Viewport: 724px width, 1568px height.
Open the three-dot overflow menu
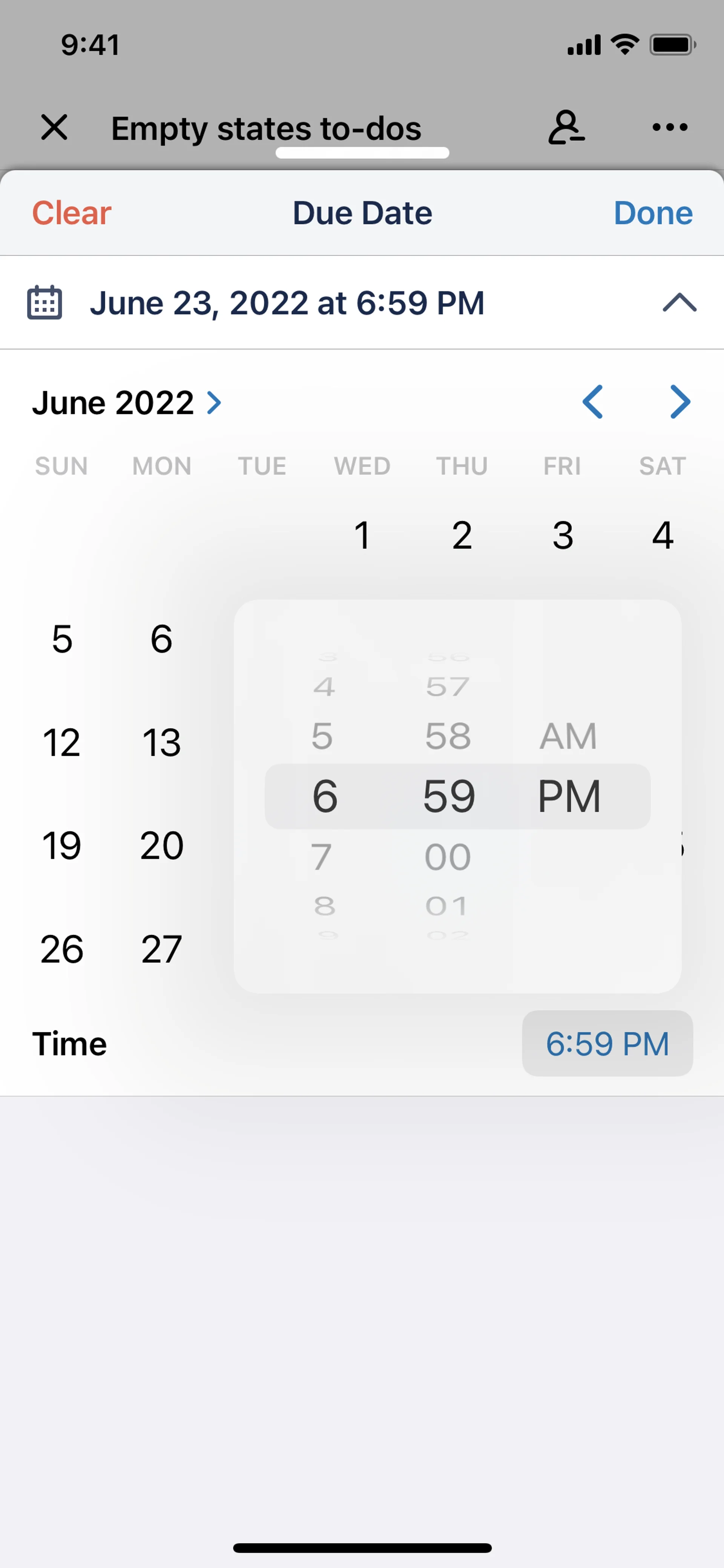[x=669, y=127]
